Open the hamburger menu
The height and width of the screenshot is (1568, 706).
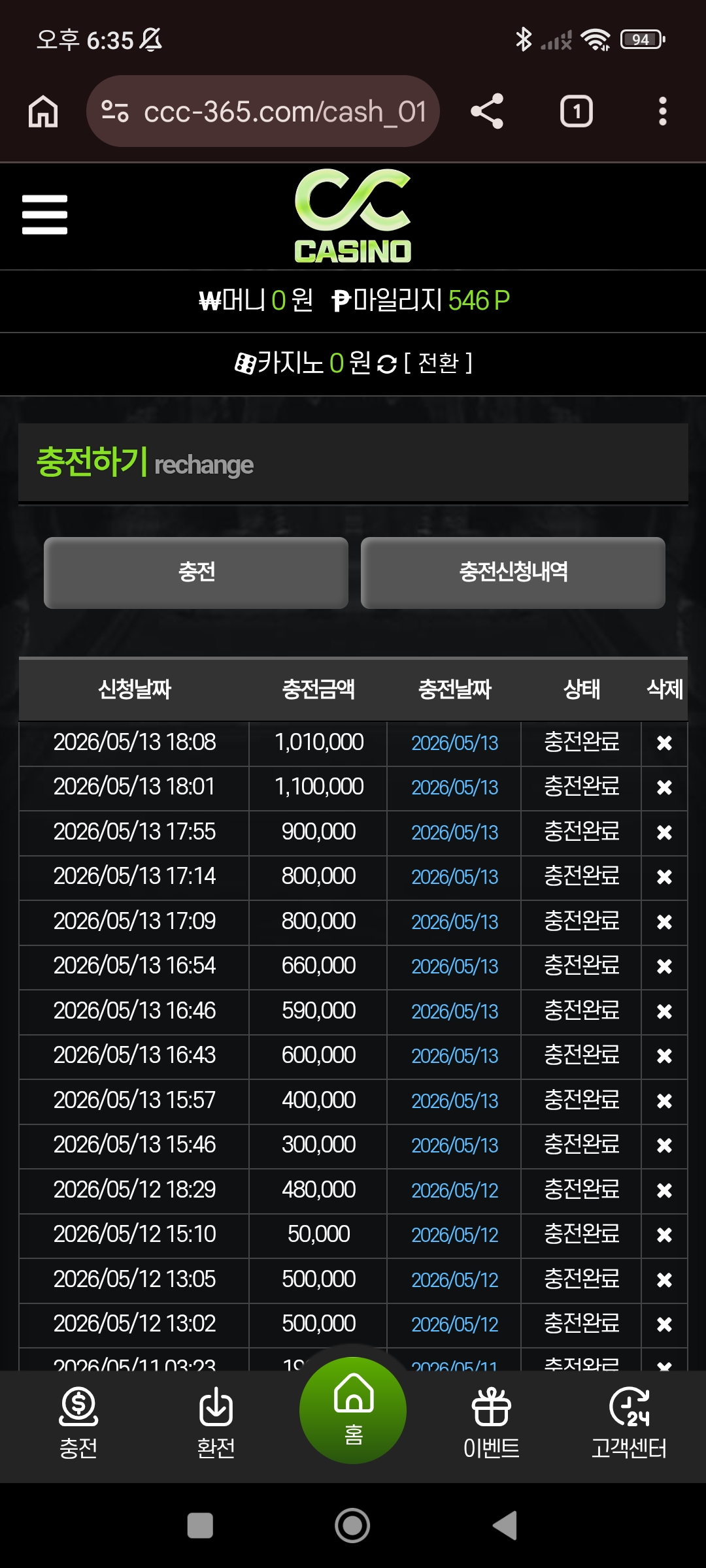[44, 214]
